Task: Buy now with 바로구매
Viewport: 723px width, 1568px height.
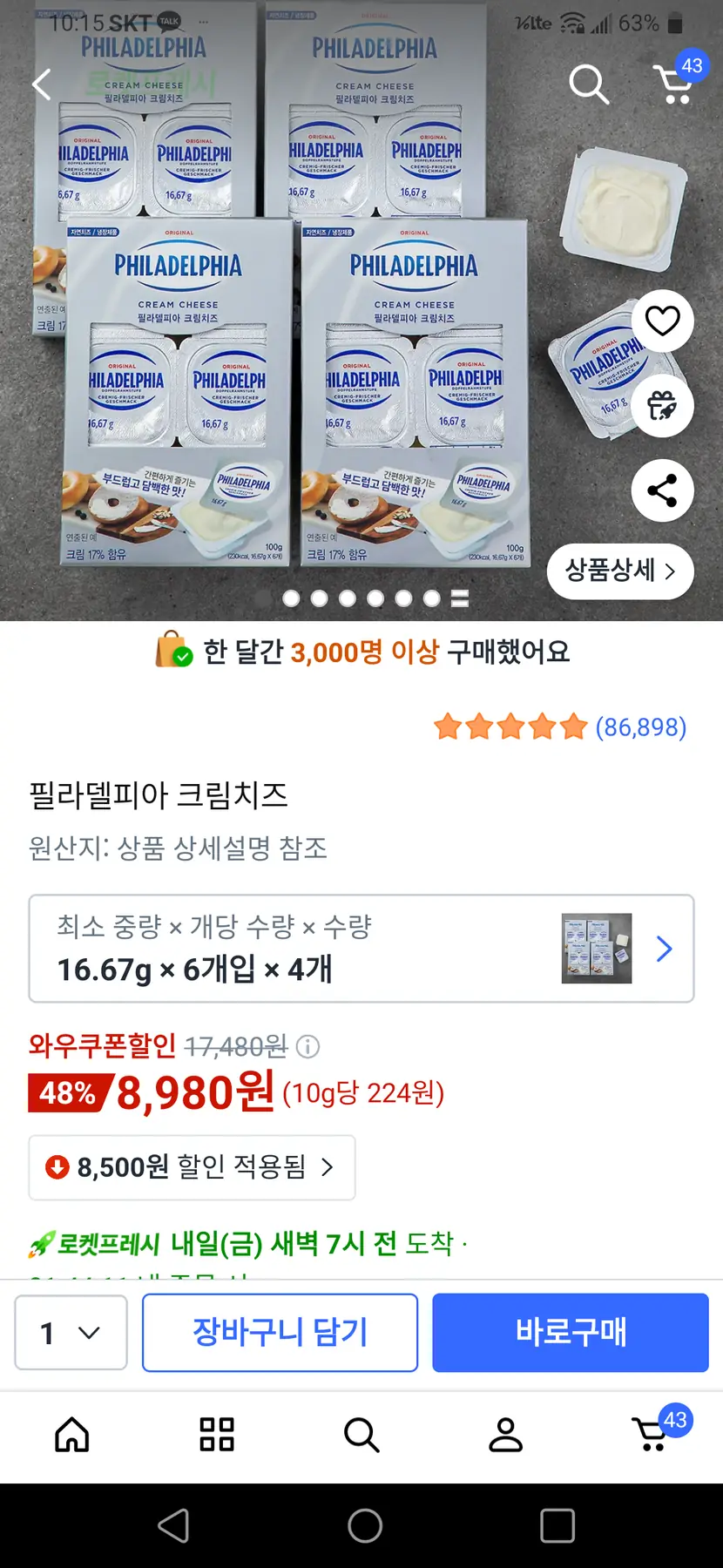Action: pos(571,1333)
